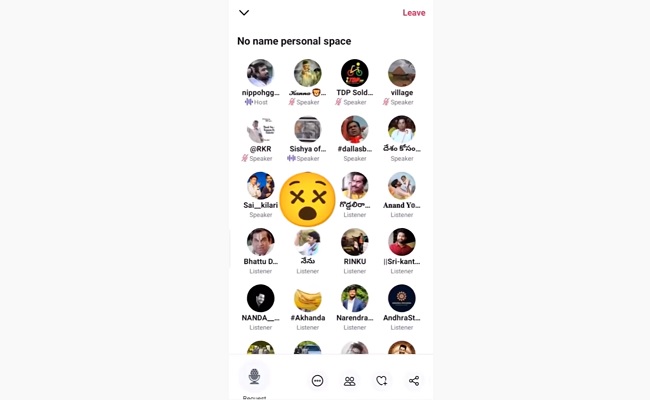Image resolution: width=650 pixels, height=400 pixels.
Task: View speaker village's profile
Action: click(x=401, y=73)
